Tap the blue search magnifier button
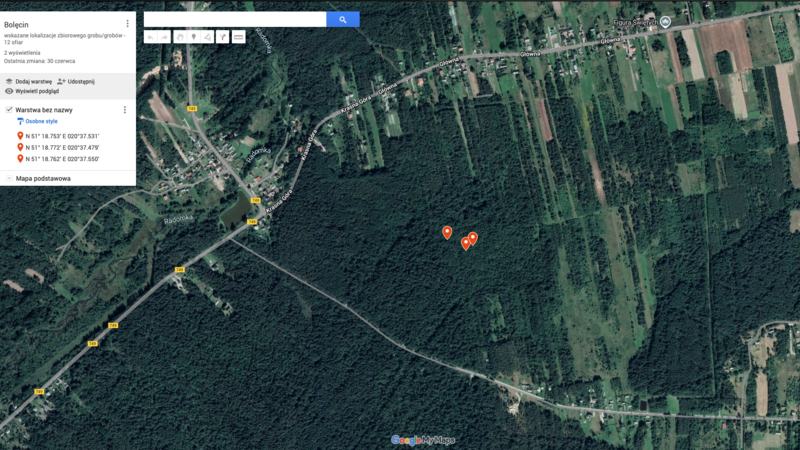 click(342, 19)
